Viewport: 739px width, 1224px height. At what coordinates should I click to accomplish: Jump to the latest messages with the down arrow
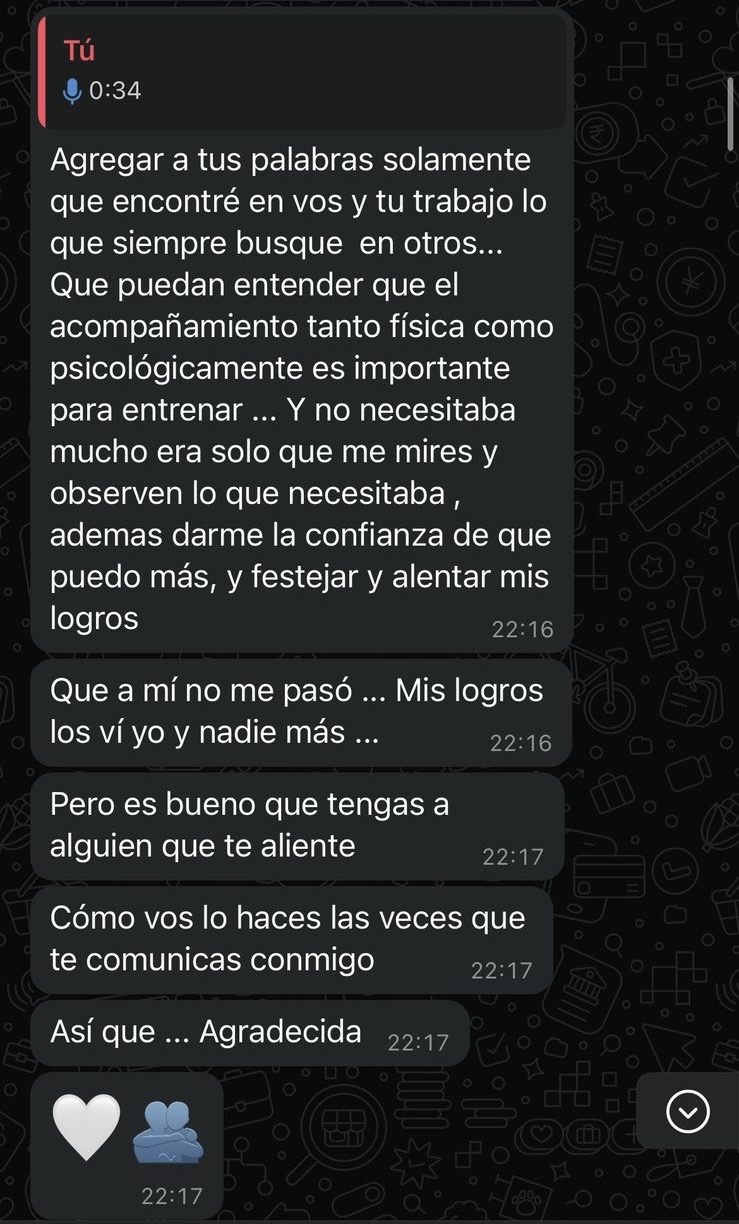tap(688, 1110)
